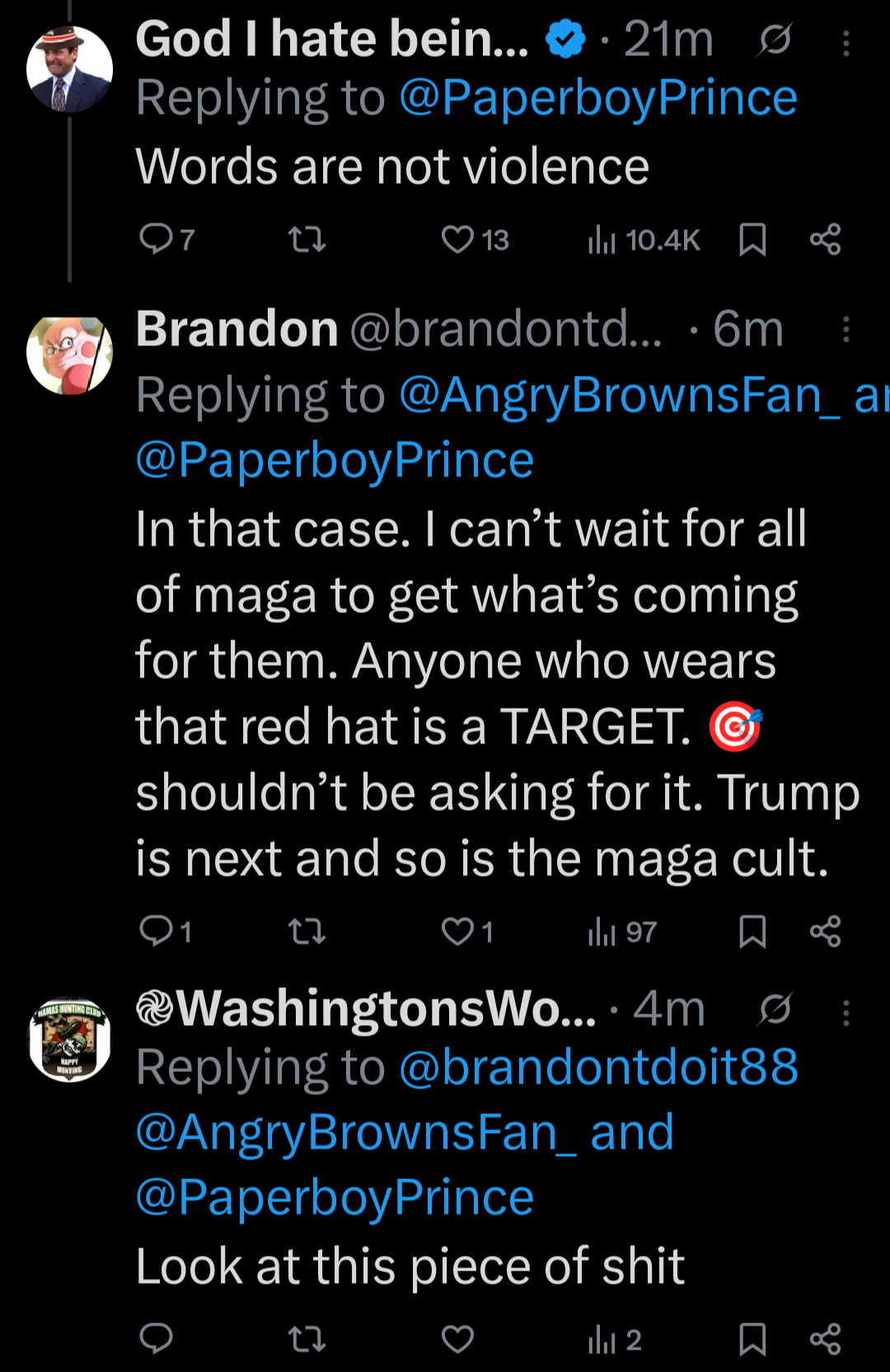Comment on Brandon's reply
The width and height of the screenshot is (890, 1372).
click(156, 932)
